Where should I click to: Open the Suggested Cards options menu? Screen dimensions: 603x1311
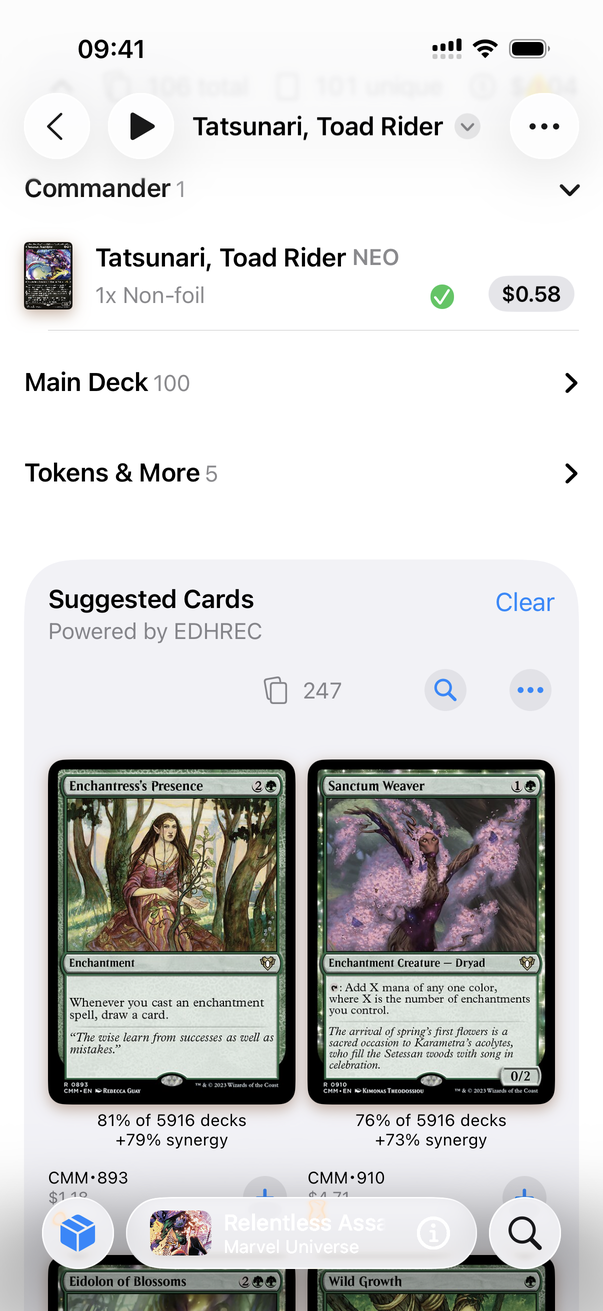[530, 690]
